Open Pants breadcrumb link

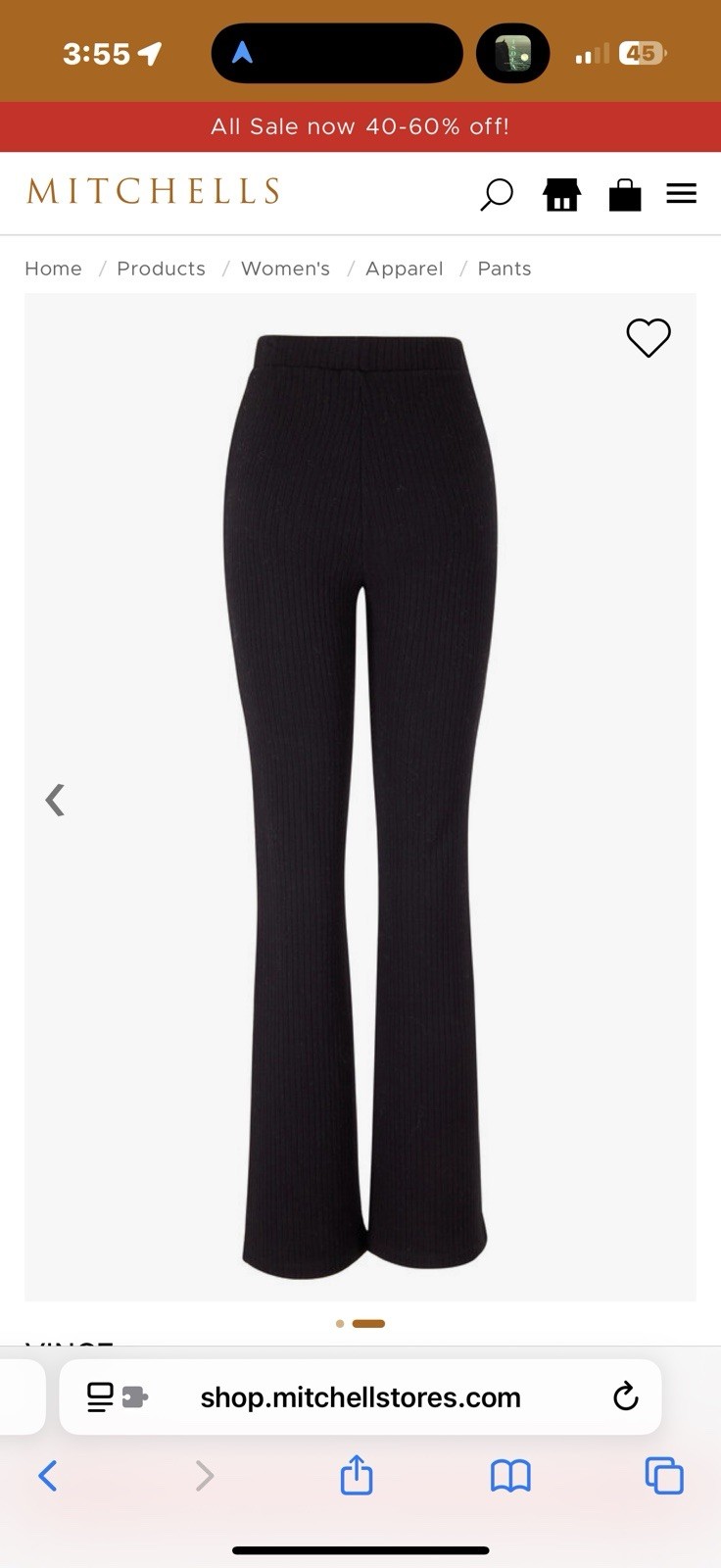click(504, 269)
